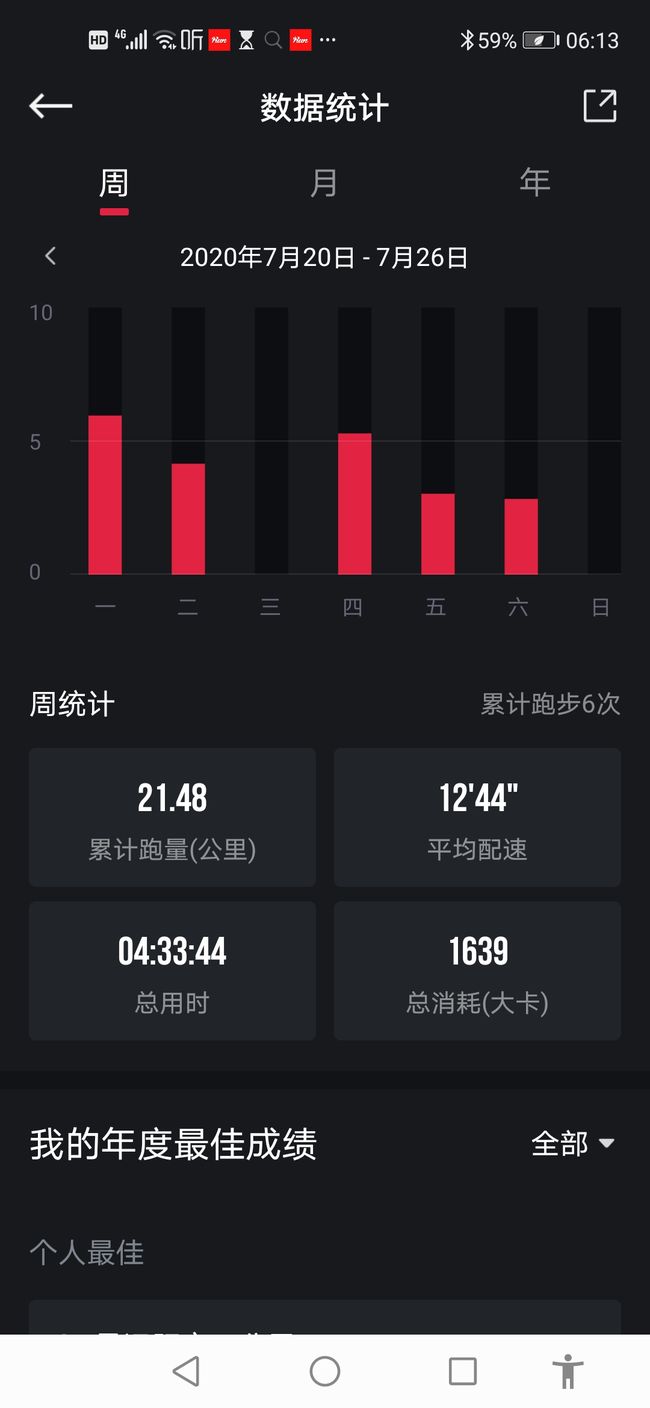Go back using the top-left arrow
The image size is (650, 1408).
click(51, 106)
